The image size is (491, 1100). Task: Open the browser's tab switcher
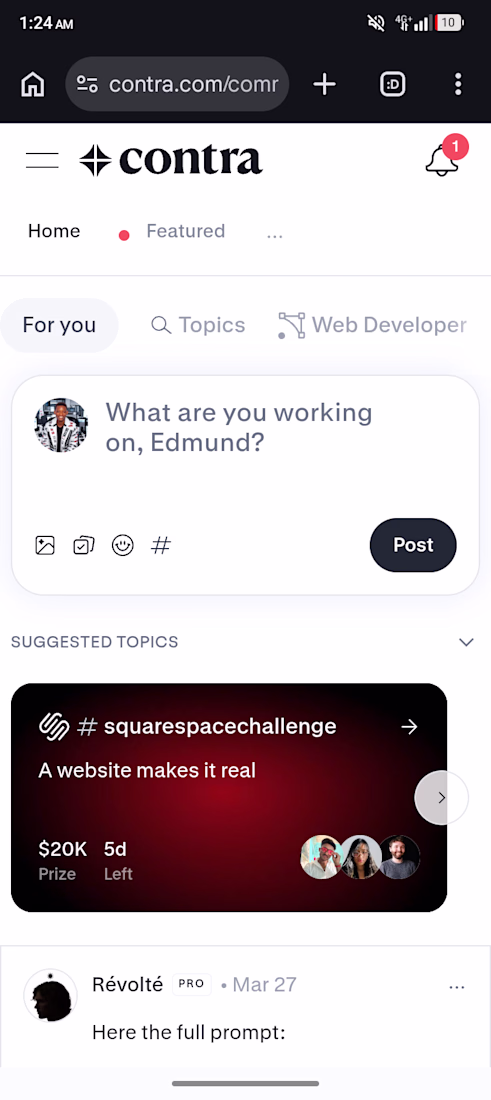pos(392,85)
